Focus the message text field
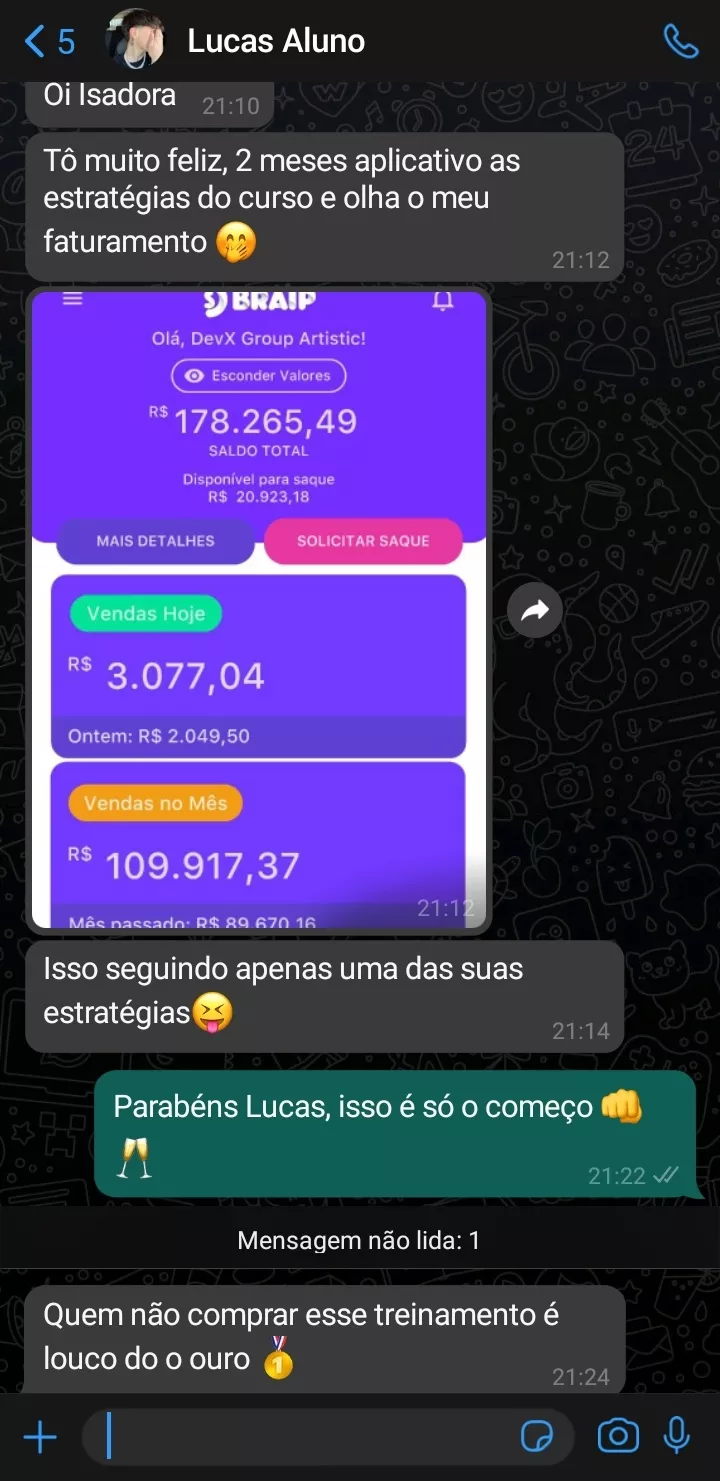 [x=300, y=1438]
